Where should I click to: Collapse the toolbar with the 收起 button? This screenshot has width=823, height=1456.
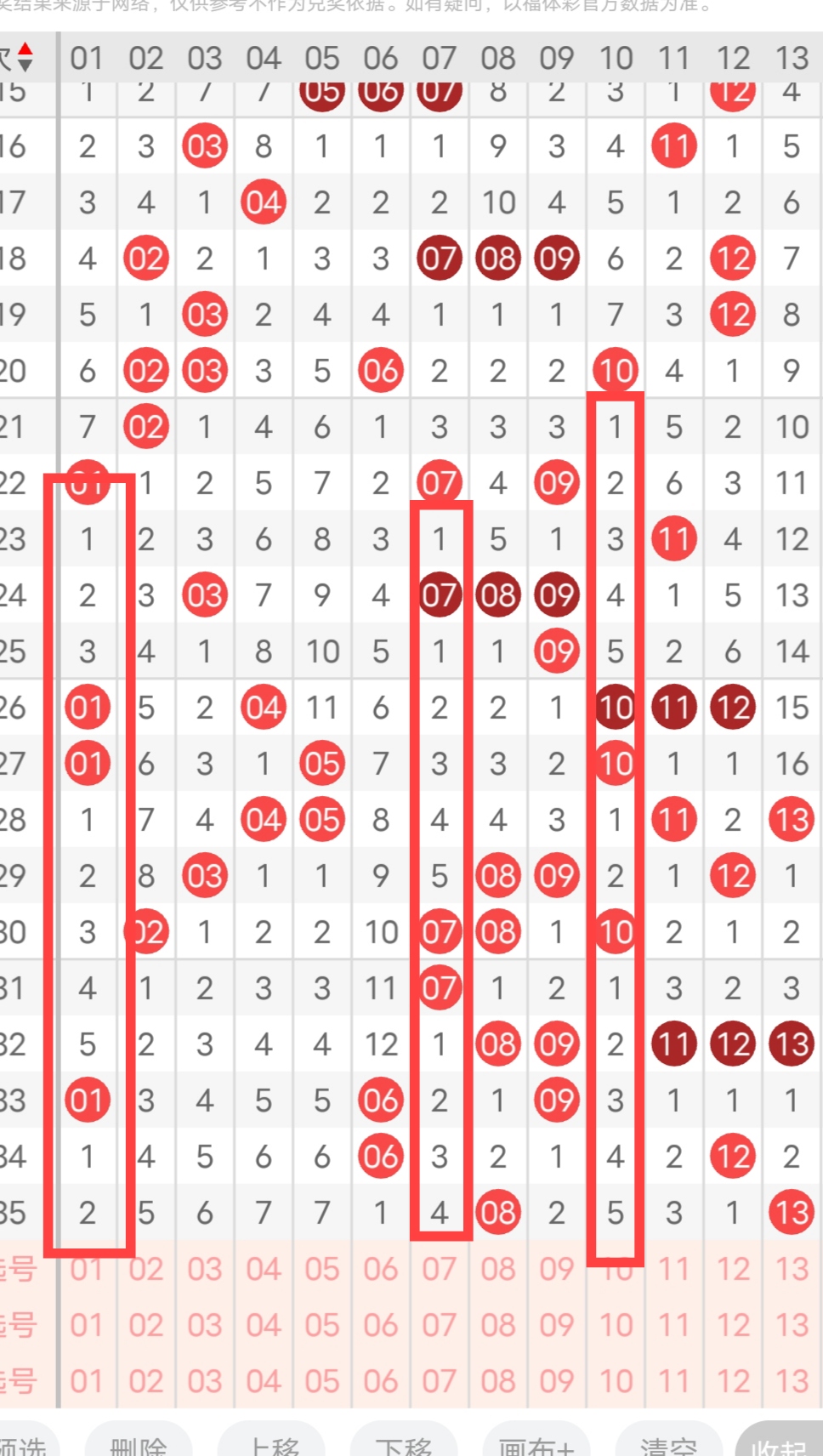tap(780, 1442)
